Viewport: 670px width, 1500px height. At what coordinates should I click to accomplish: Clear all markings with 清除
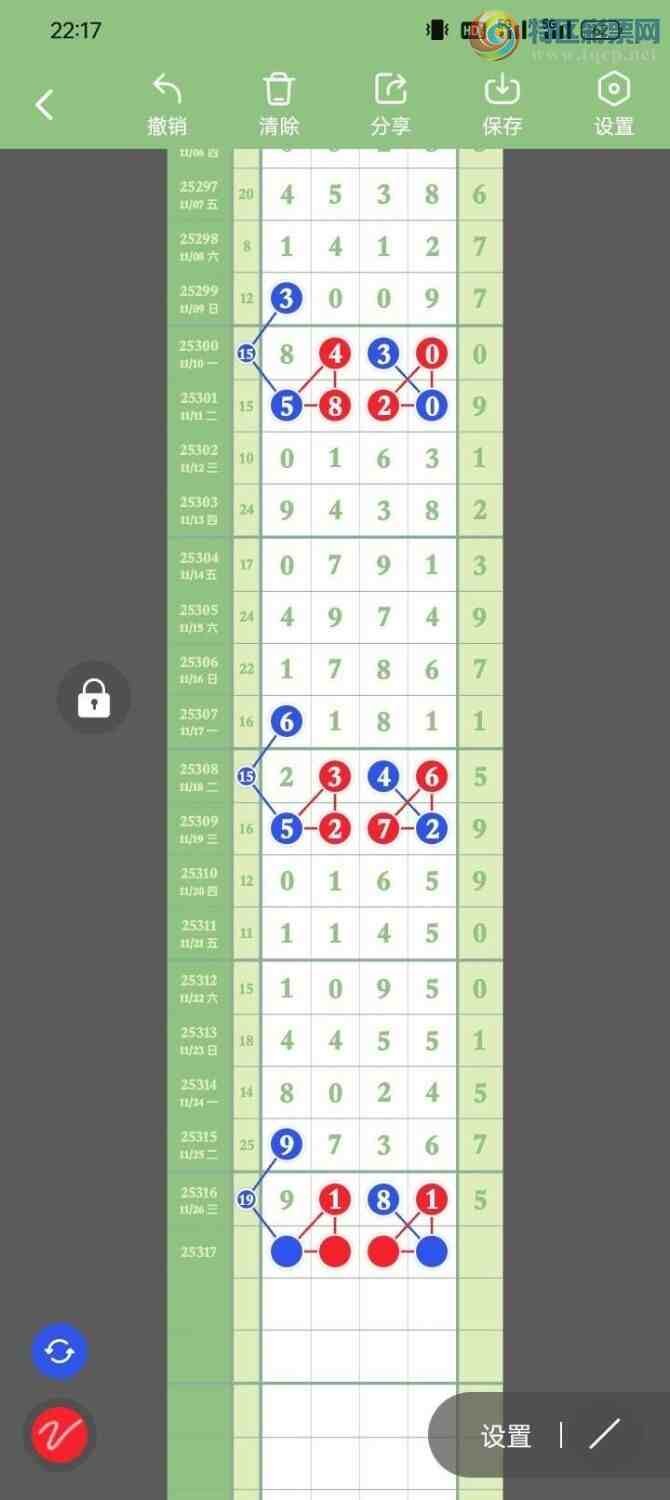(x=279, y=104)
